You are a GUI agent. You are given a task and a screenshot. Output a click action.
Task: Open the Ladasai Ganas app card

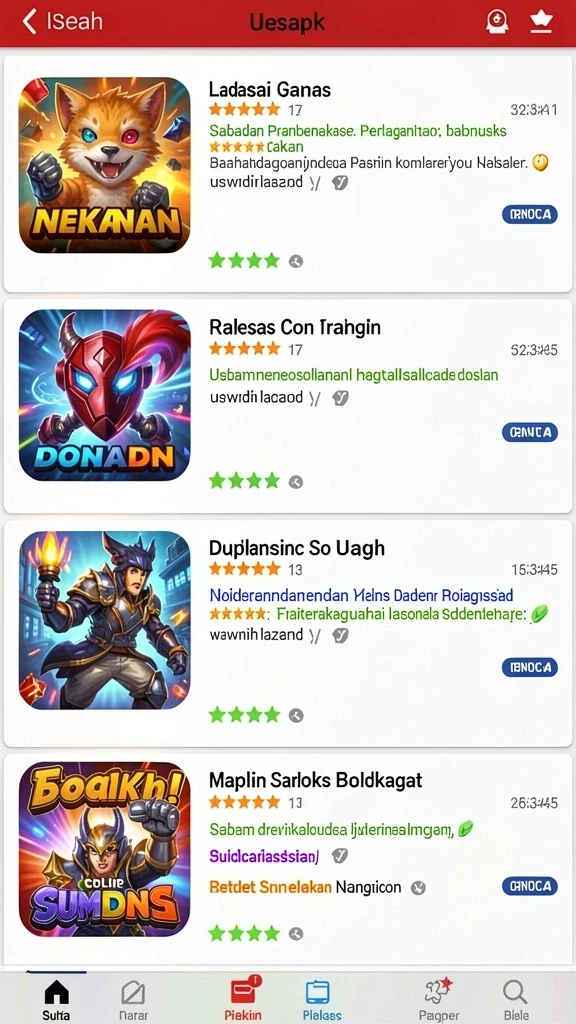[288, 174]
